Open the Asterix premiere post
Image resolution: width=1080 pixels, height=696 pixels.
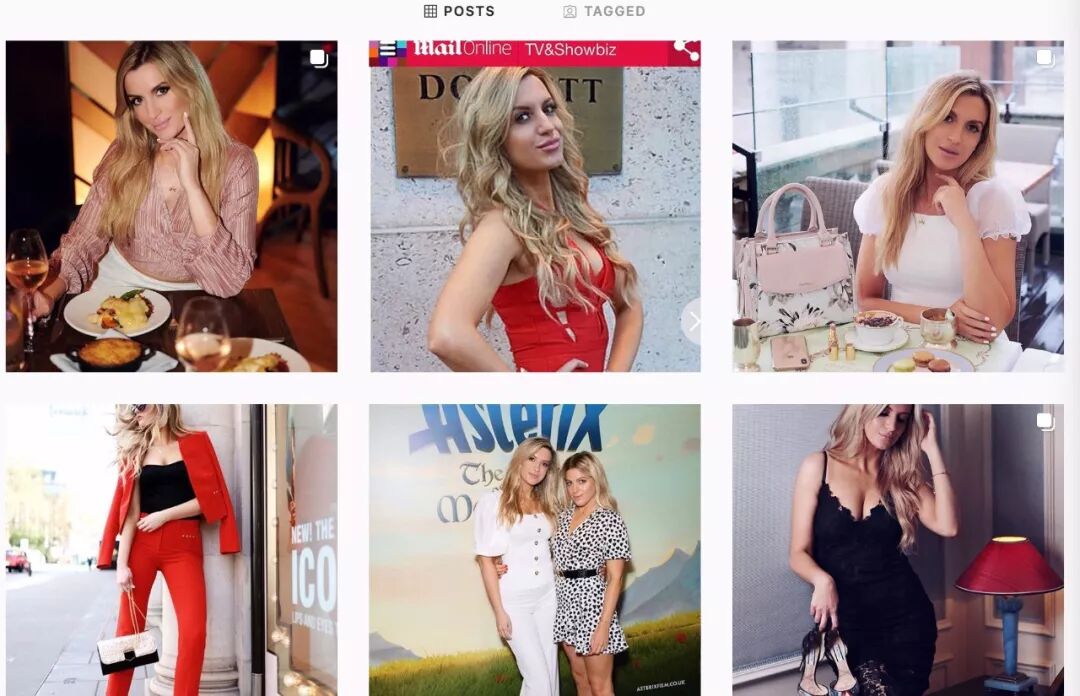click(x=534, y=550)
